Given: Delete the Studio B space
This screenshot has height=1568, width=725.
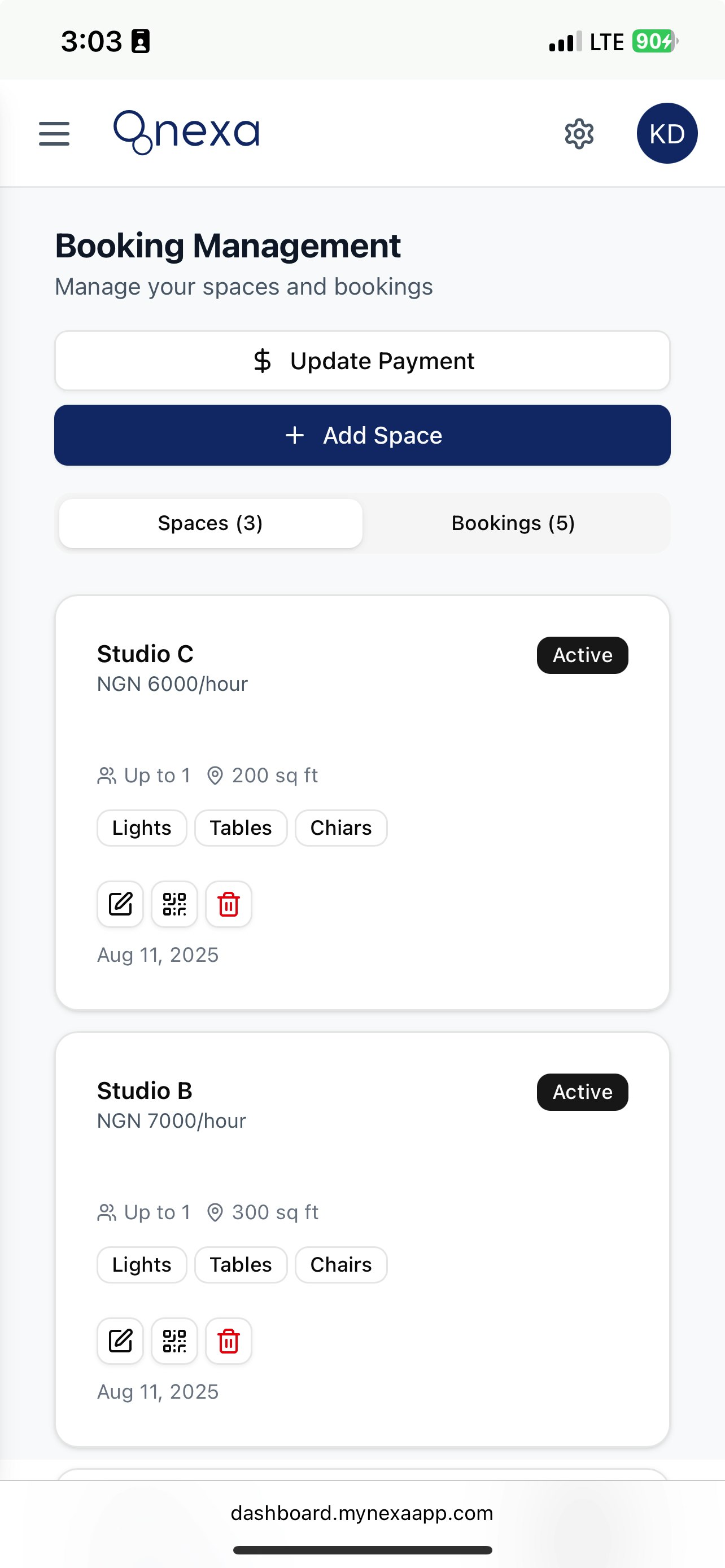Looking at the screenshot, I should [228, 1341].
